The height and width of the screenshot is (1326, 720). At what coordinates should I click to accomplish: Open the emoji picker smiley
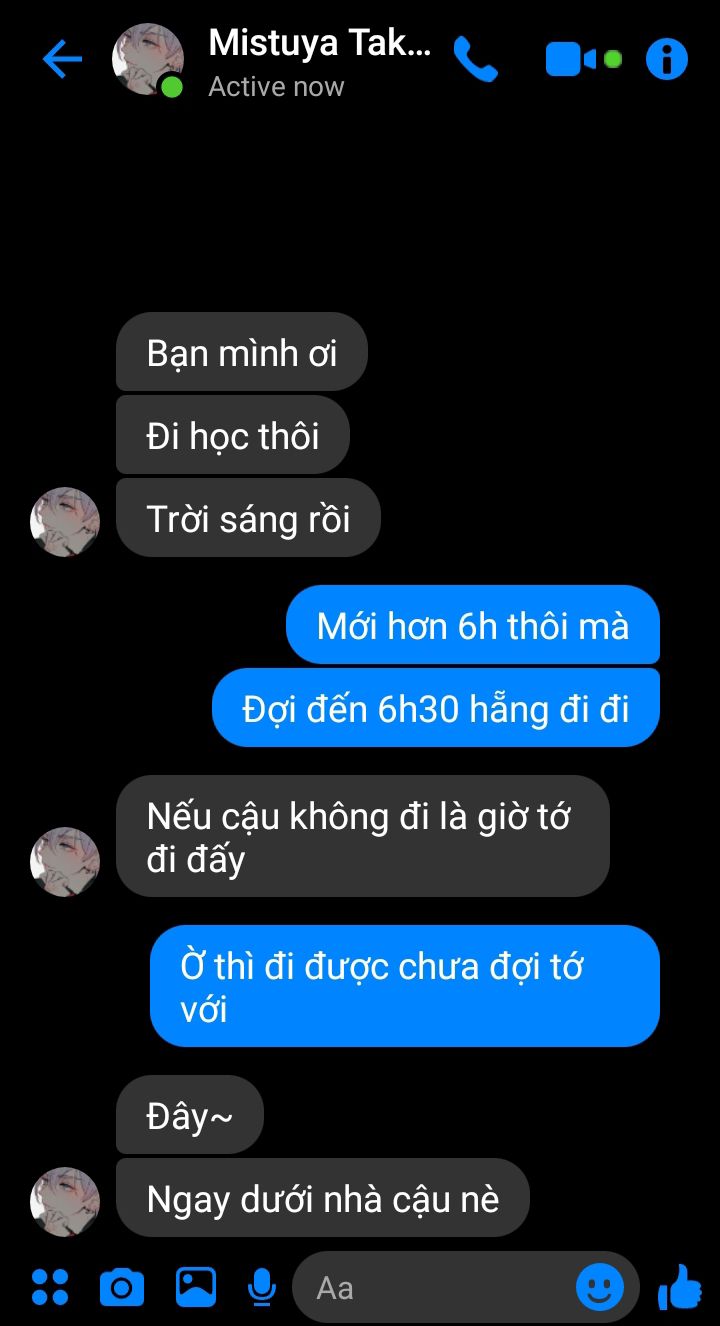[x=600, y=1287]
